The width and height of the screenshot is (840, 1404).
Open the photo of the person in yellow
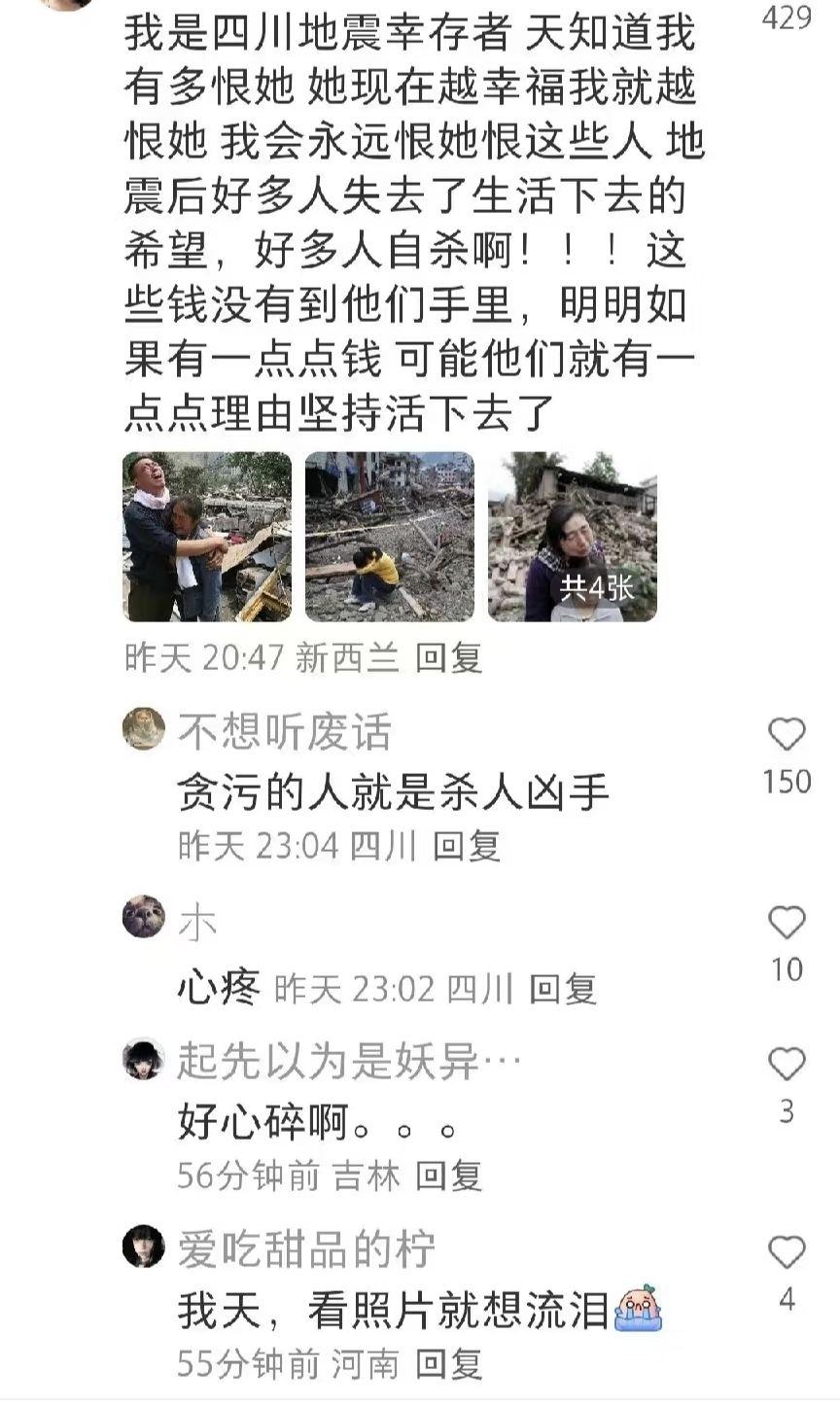[x=390, y=537]
